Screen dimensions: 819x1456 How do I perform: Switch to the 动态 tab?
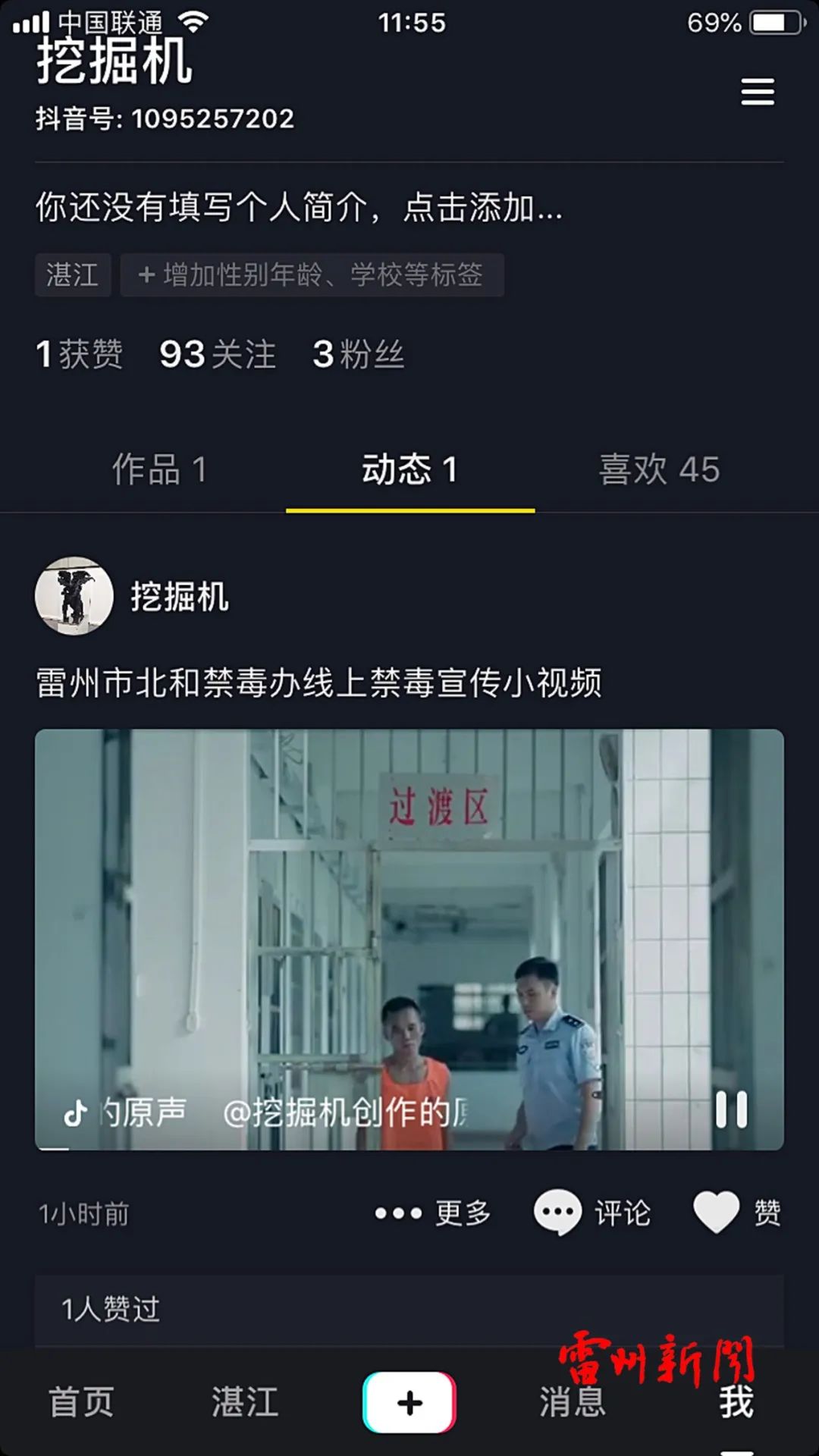[x=409, y=469]
